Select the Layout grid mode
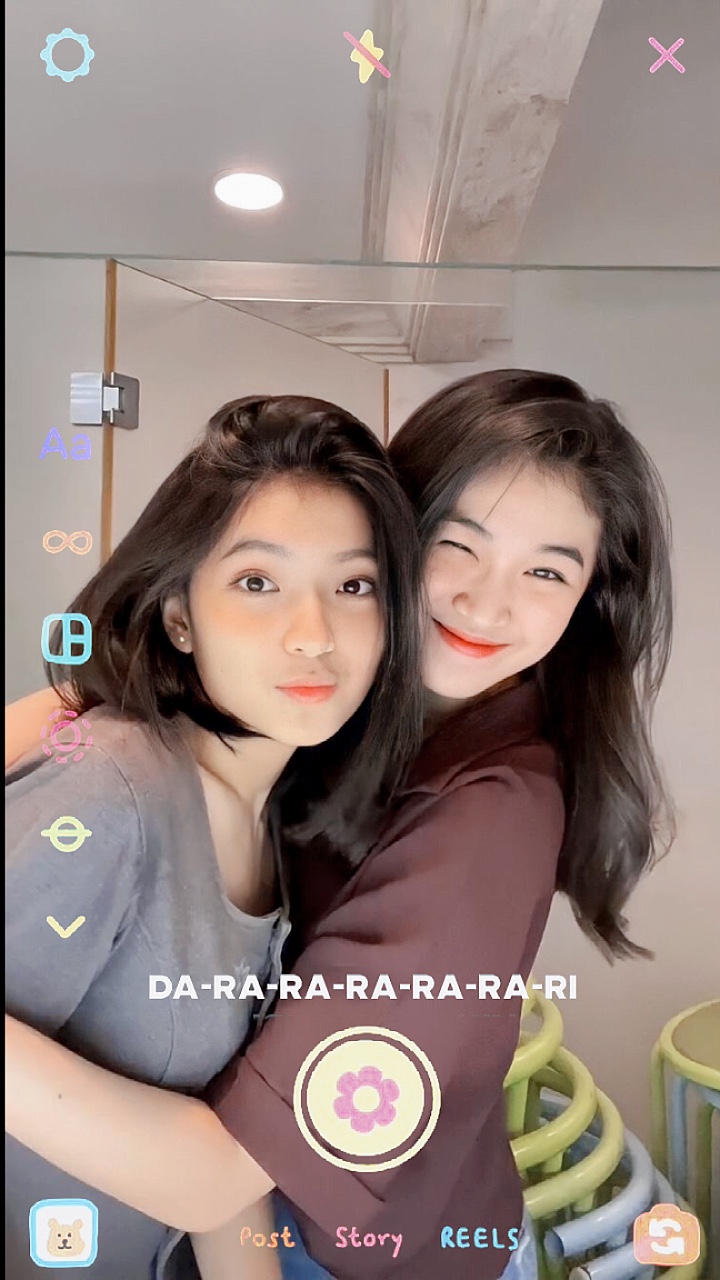This screenshot has width=720, height=1280. click(x=67, y=639)
